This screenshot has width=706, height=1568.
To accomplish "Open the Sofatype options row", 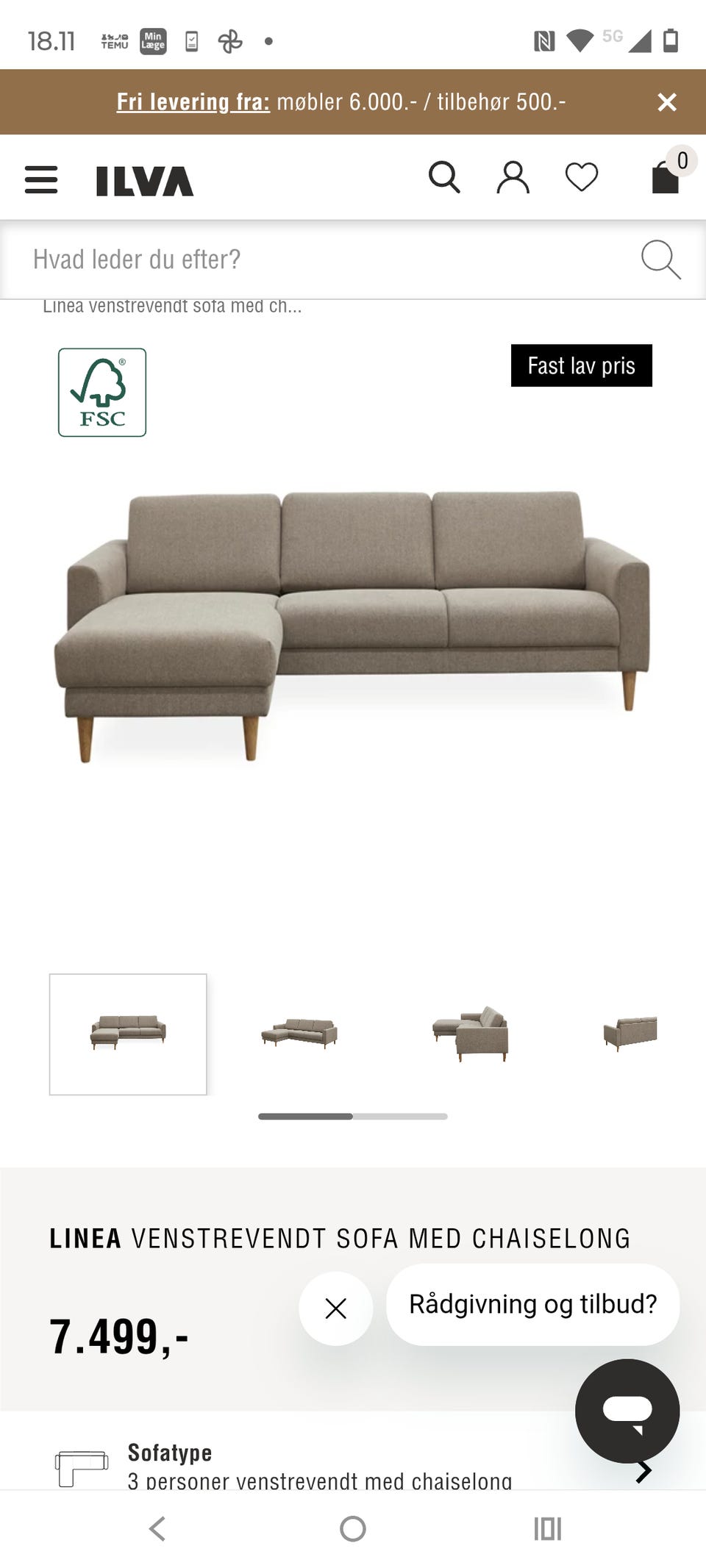I will [x=353, y=1467].
